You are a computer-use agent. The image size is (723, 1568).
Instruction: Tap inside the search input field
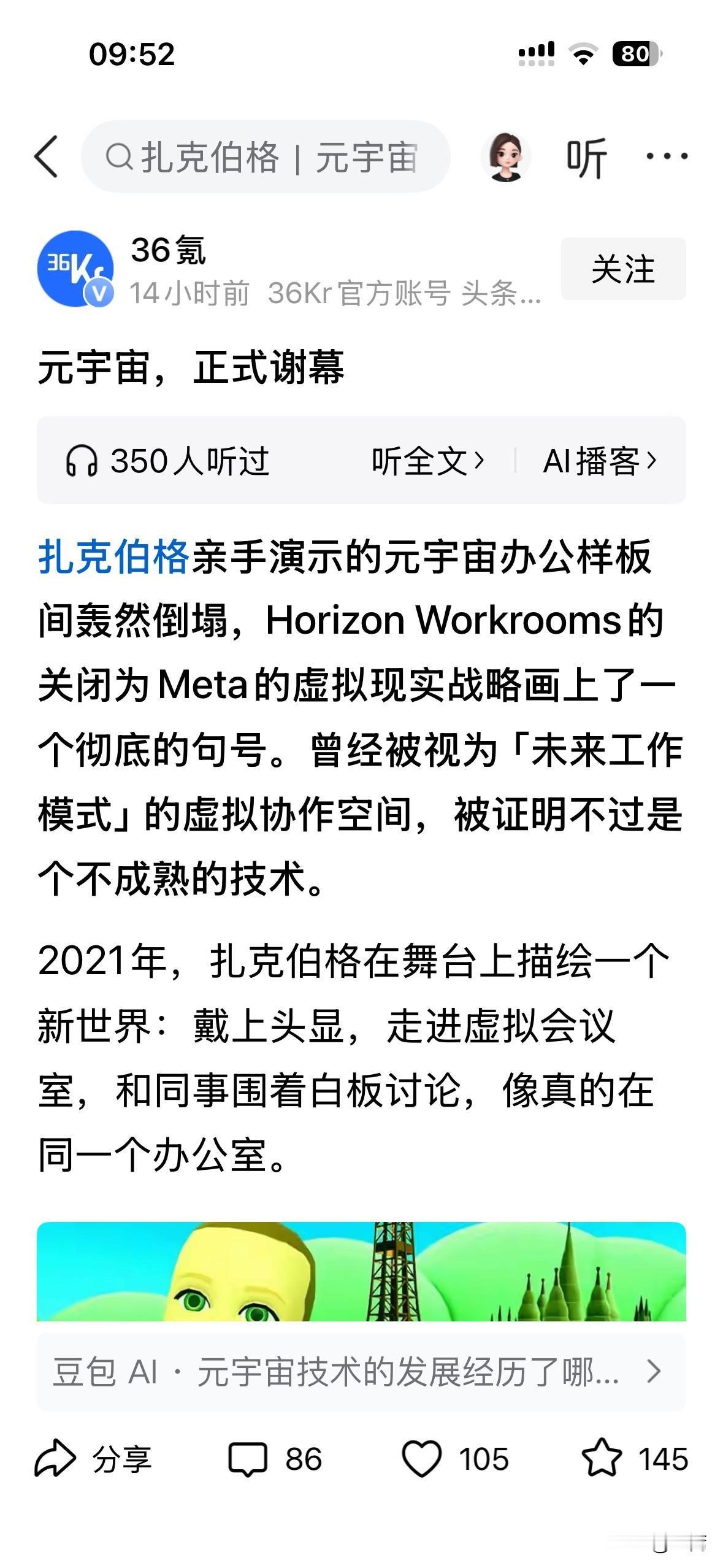coord(270,157)
